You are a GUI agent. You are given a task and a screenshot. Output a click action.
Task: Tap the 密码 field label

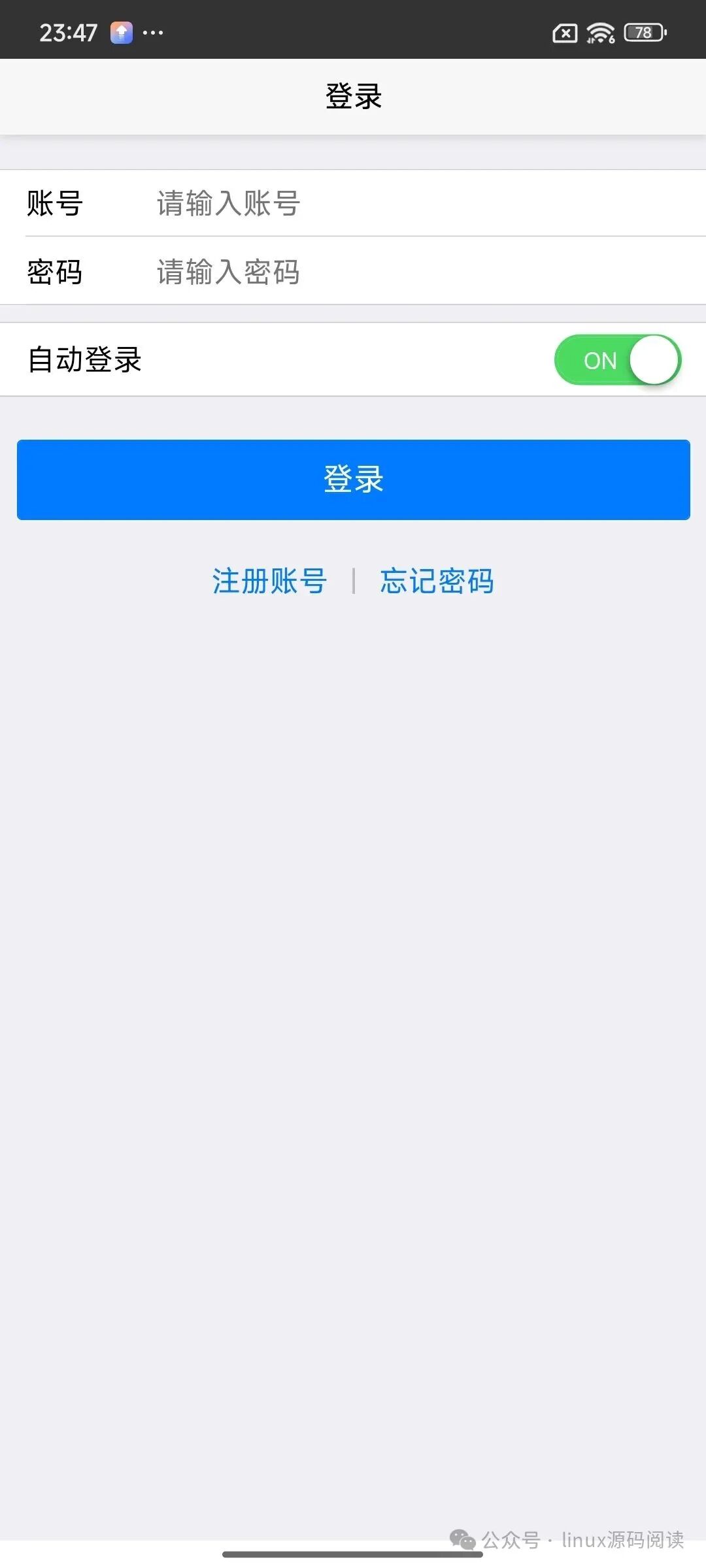tap(54, 273)
